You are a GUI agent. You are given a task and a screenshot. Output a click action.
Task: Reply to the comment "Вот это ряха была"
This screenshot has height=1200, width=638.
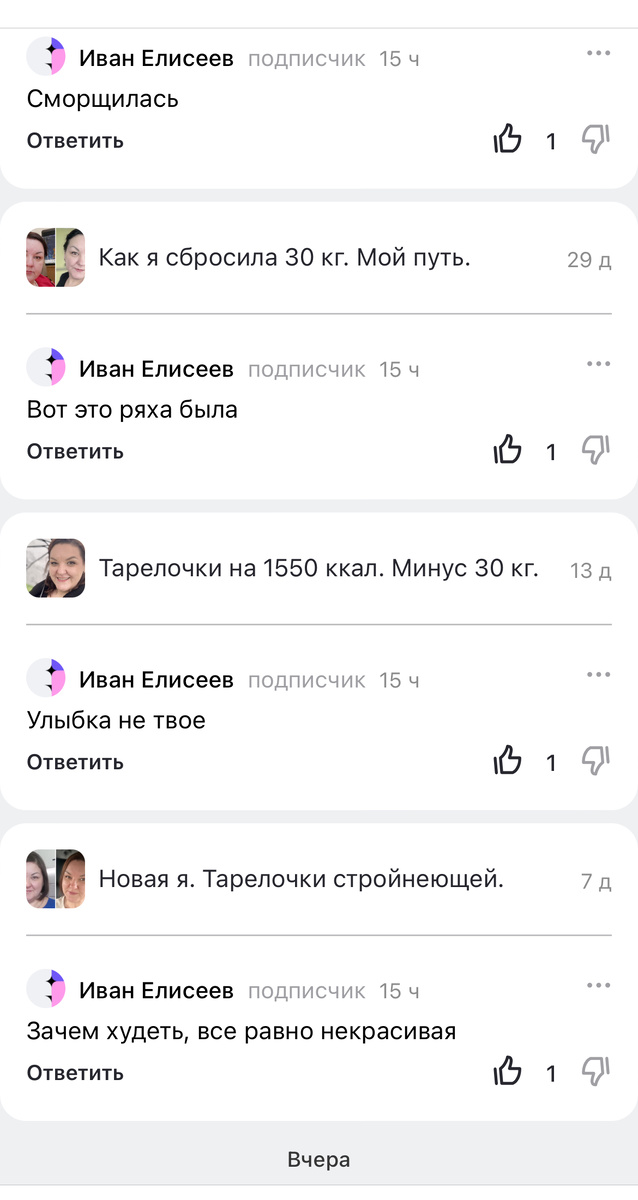[x=75, y=452]
